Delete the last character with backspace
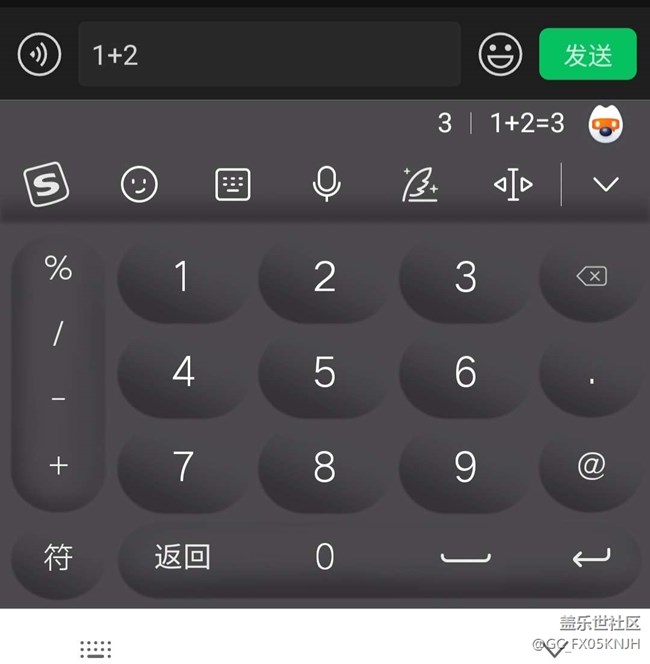This screenshot has height=664, width=650. [x=592, y=276]
